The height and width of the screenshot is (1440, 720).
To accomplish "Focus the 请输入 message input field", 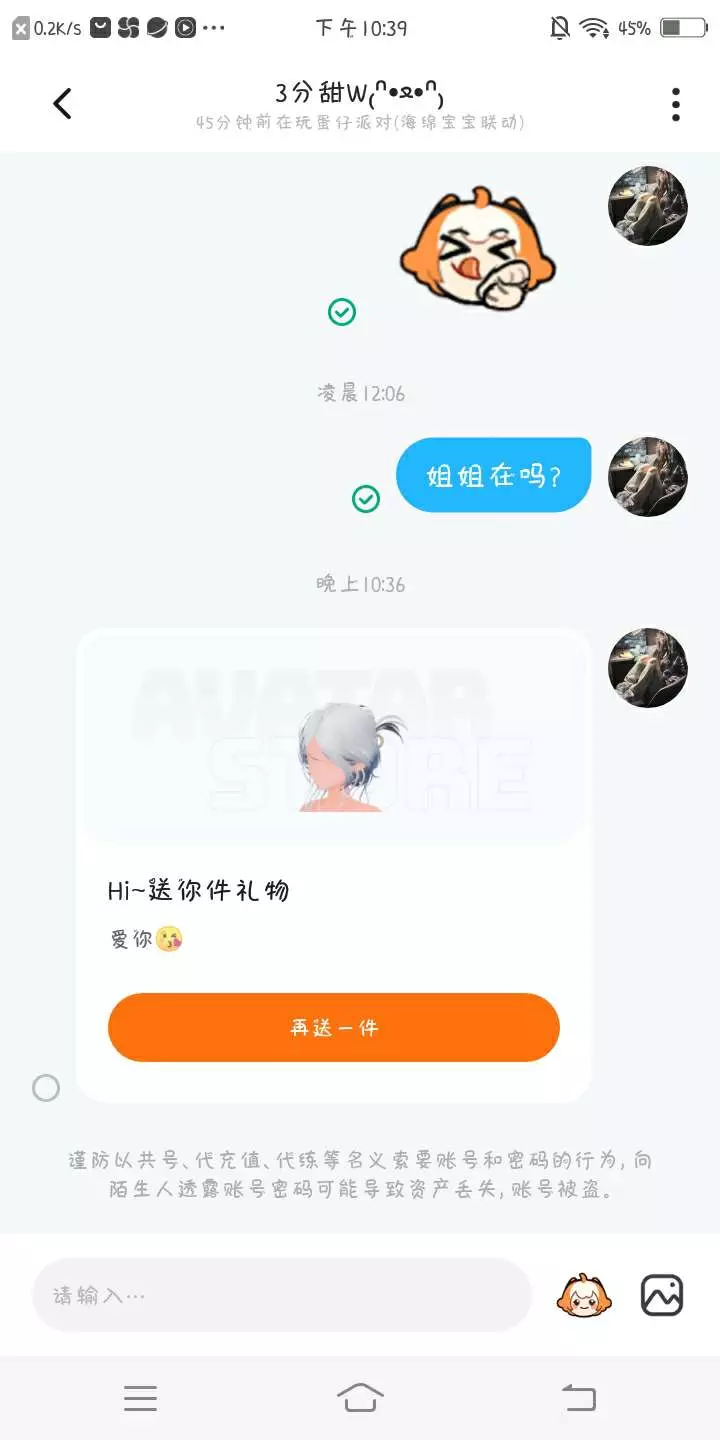I will coord(282,1295).
